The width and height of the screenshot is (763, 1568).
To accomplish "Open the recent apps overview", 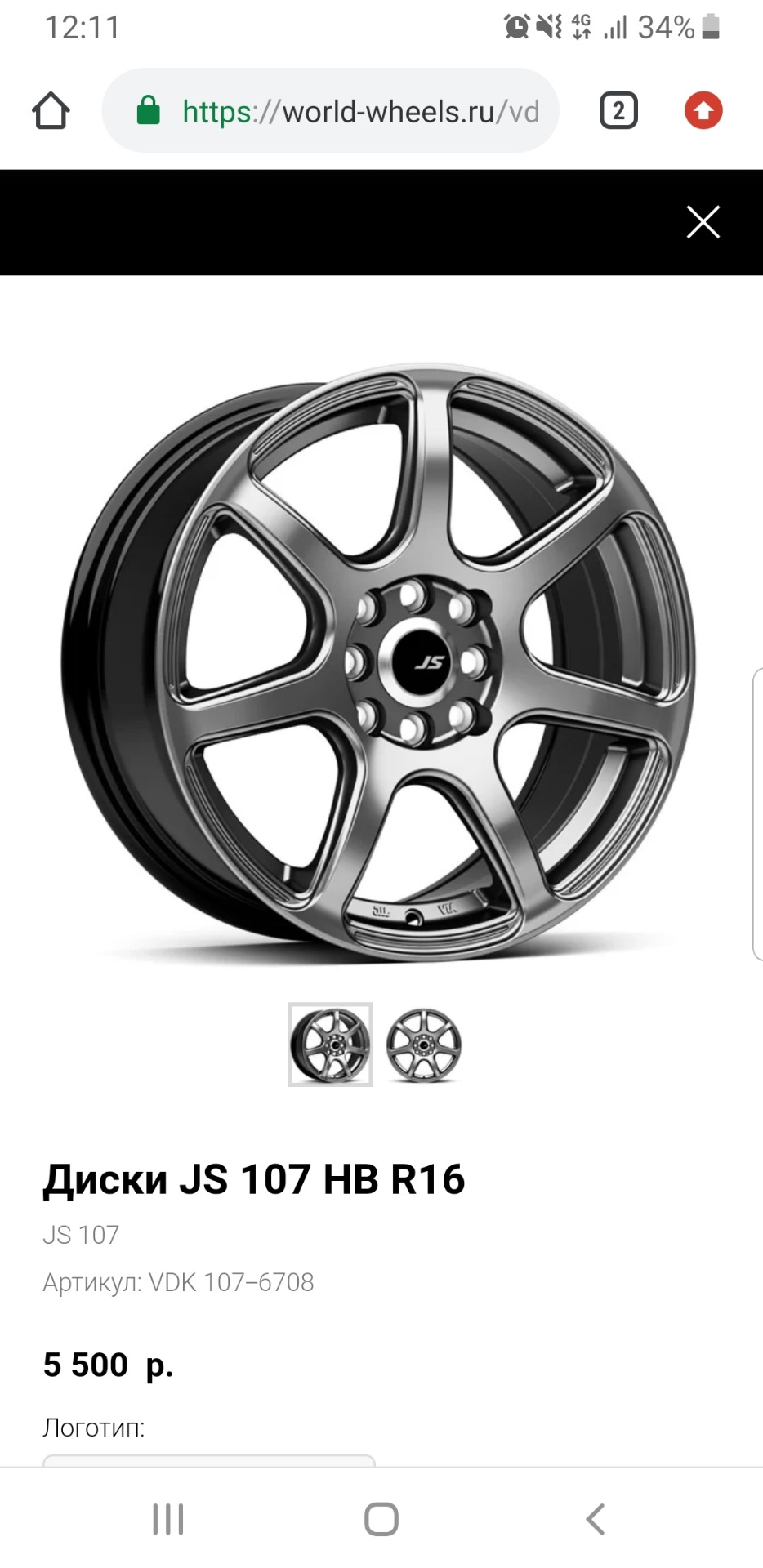I will coord(168,1519).
